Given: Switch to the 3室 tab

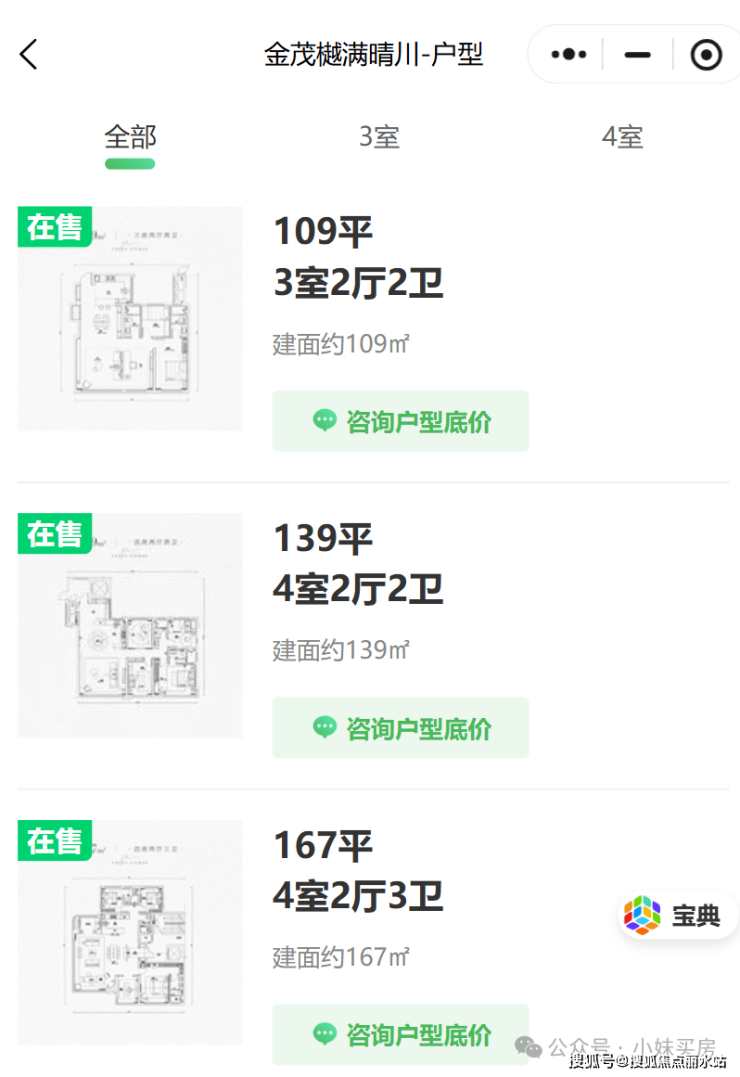Looking at the screenshot, I should coord(379,137).
